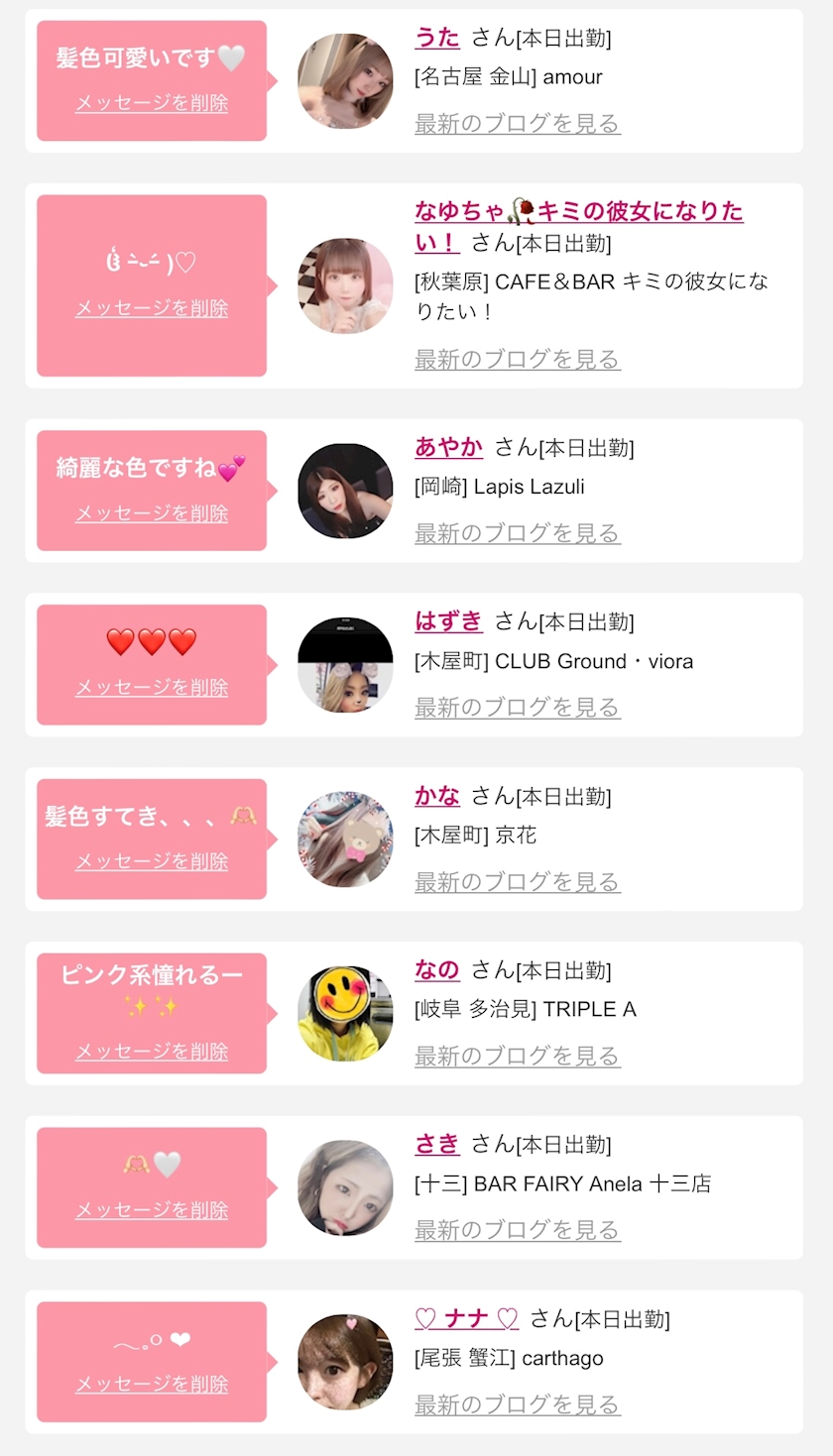View あやか's latest blog

coord(517,533)
